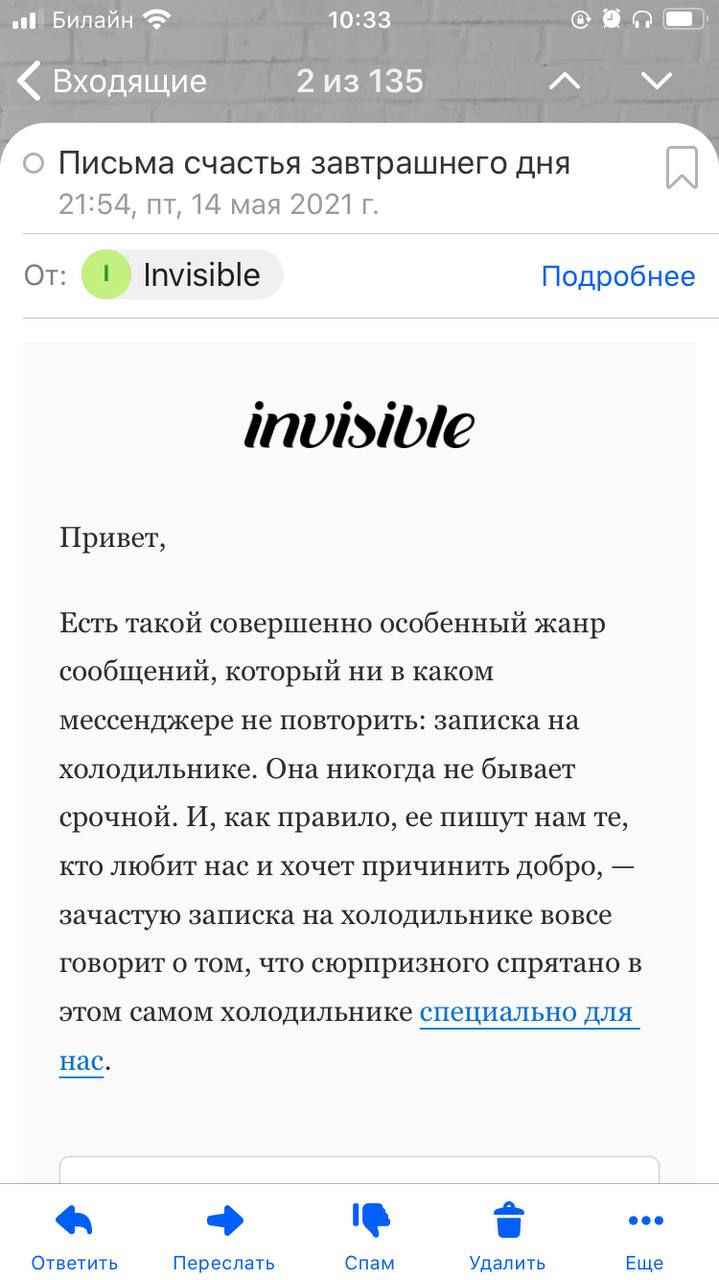Show details via Подробнее

617,276
